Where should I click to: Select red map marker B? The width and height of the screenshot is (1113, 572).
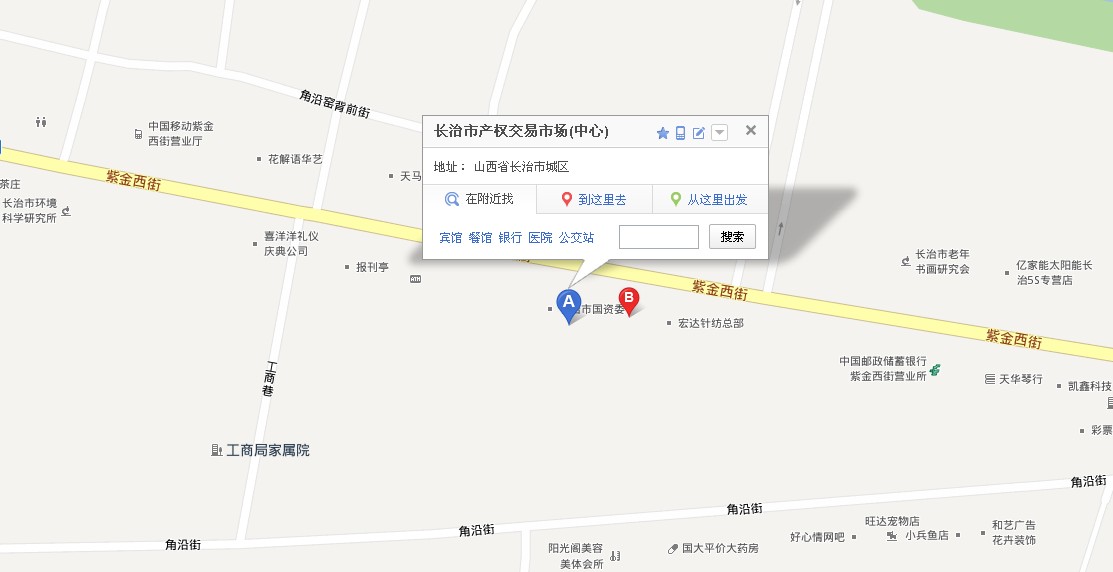[x=629, y=299]
